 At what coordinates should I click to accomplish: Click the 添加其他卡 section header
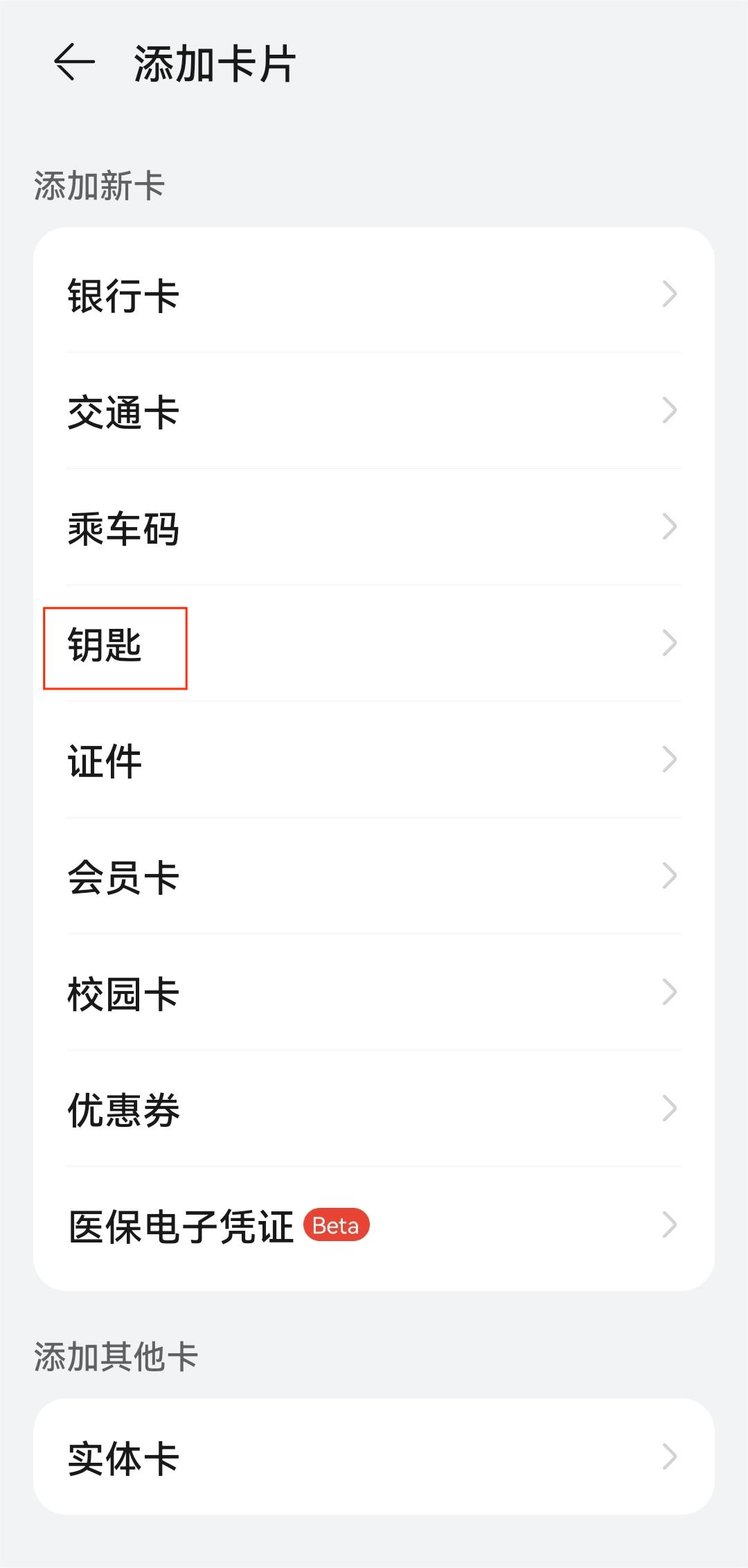116,1356
